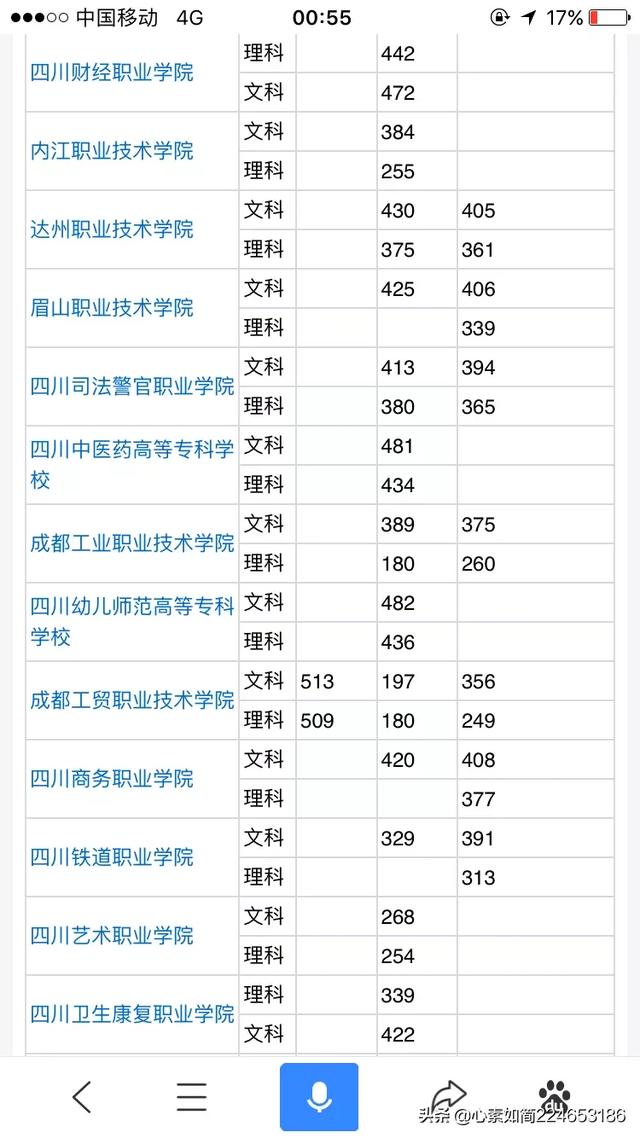Open the 四川司法警官职业学院 link
The width and height of the screenshot is (640, 1138).
tap(132, 386)
